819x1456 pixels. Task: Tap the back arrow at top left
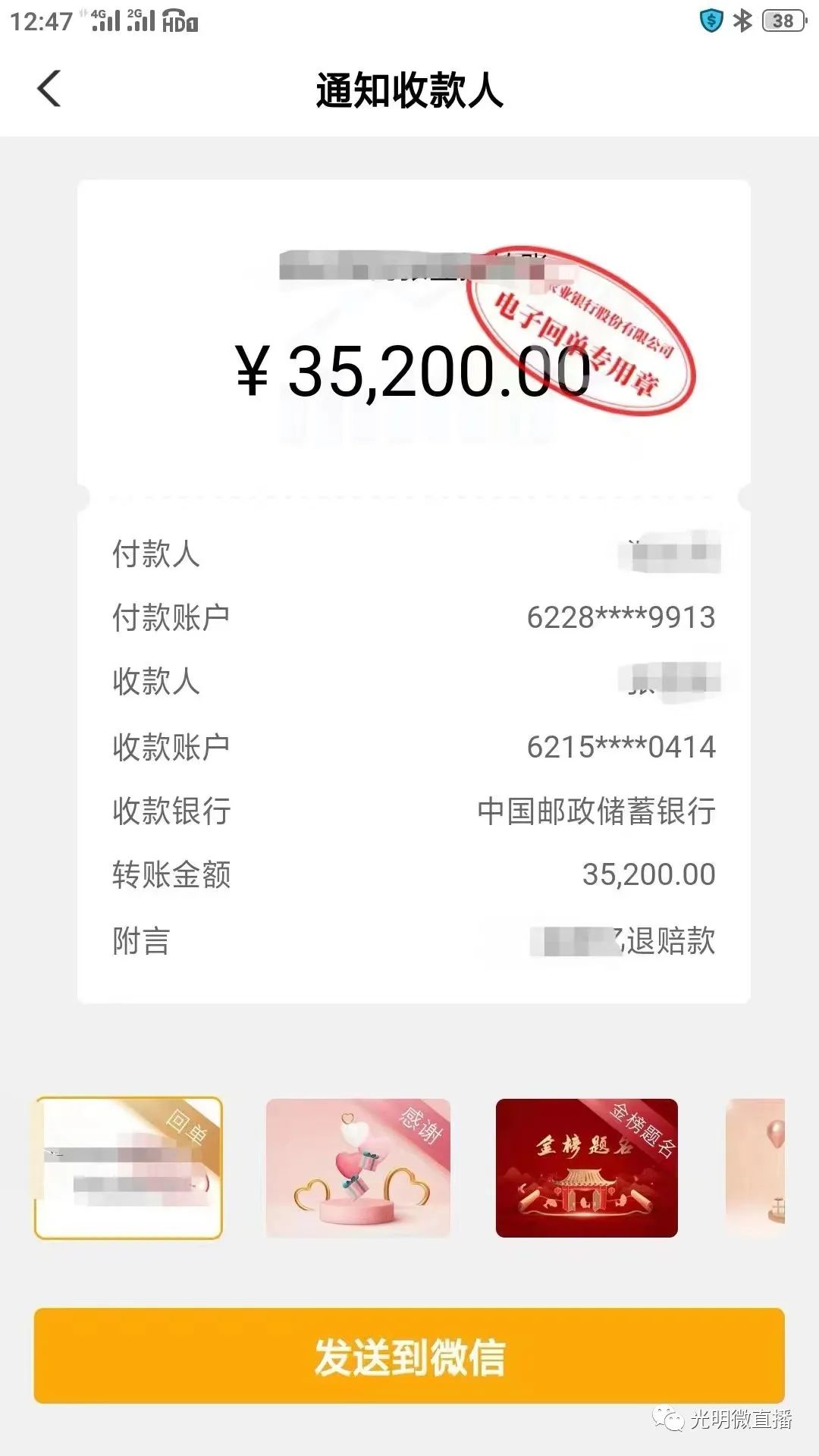pos(49,89)
